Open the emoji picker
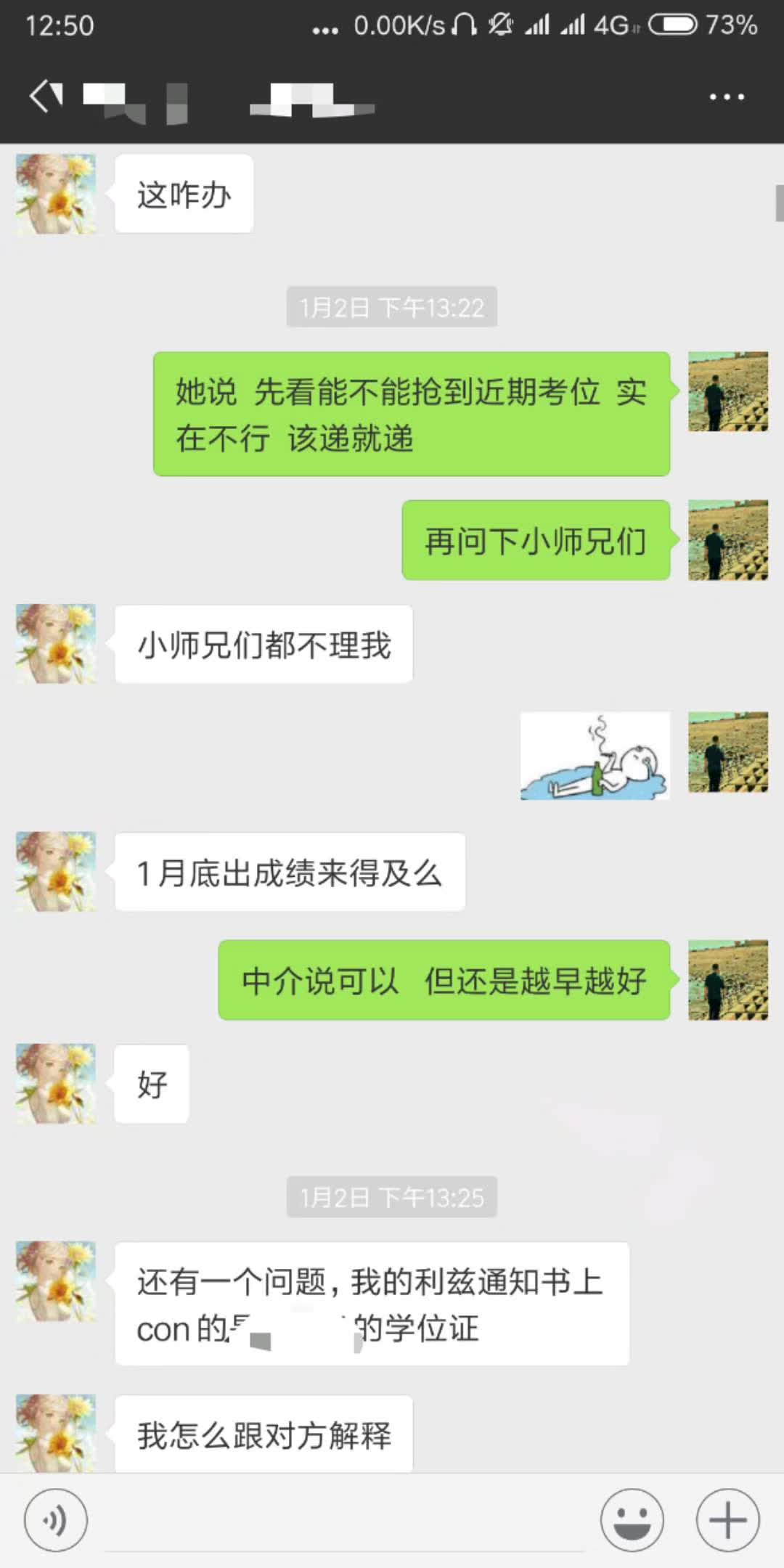 [632, 1519]
